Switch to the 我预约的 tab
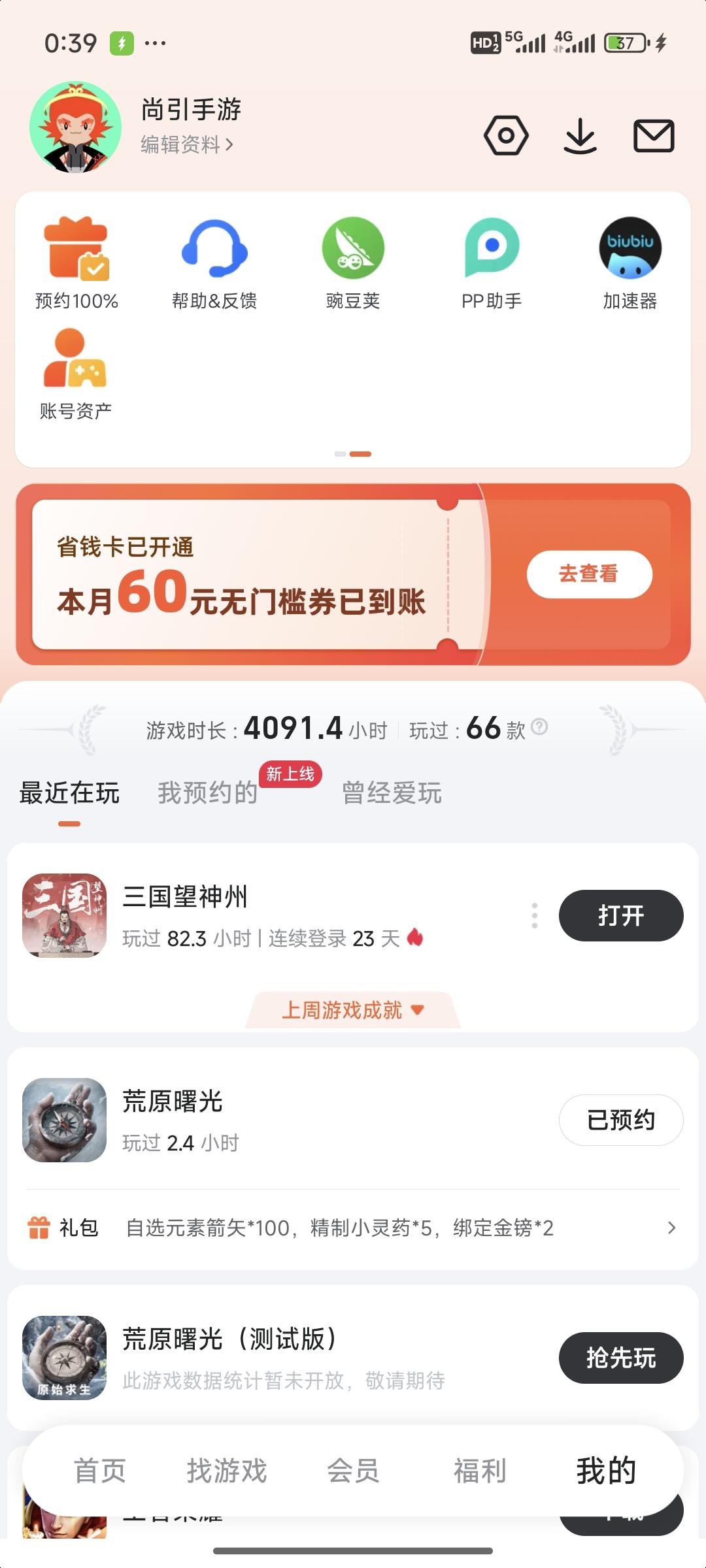The height and width of the screenshot is (1568, 706). pos(206,793)
